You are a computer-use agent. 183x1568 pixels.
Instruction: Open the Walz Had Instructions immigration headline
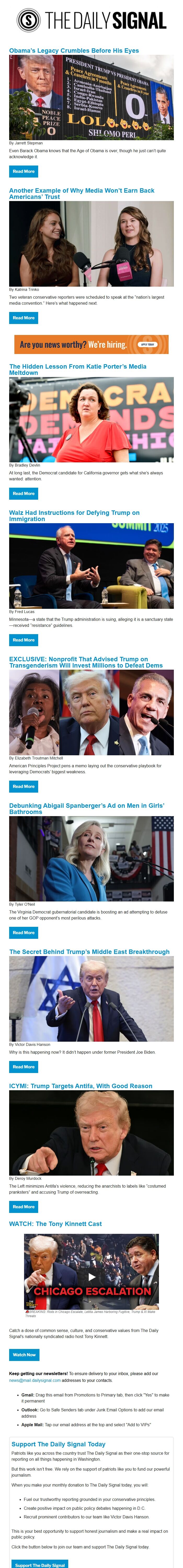[x=74, y=516]
